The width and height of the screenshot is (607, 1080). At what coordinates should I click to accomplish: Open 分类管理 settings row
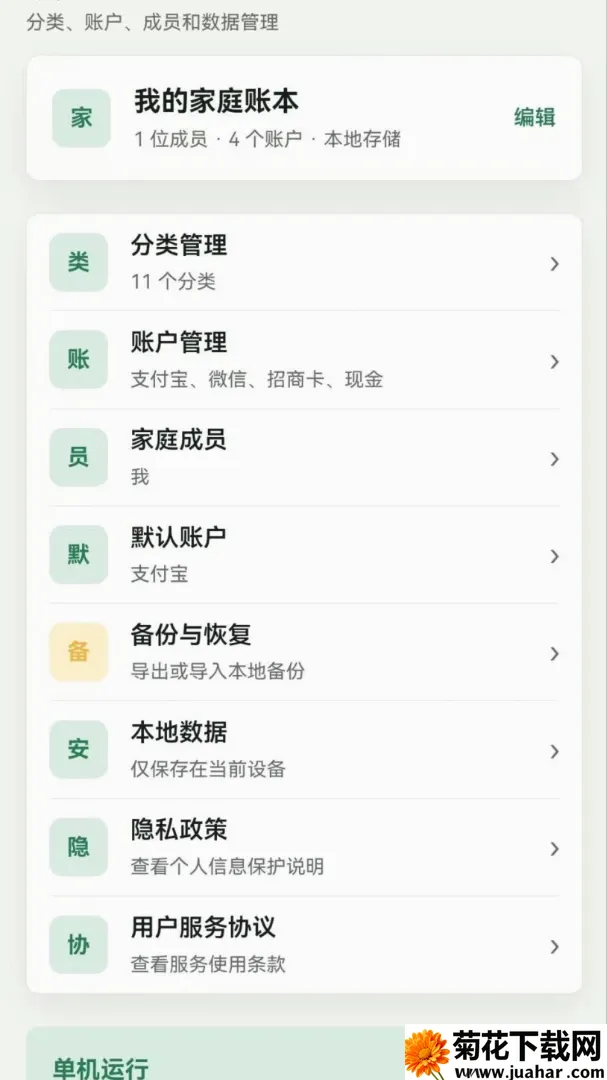304,262
